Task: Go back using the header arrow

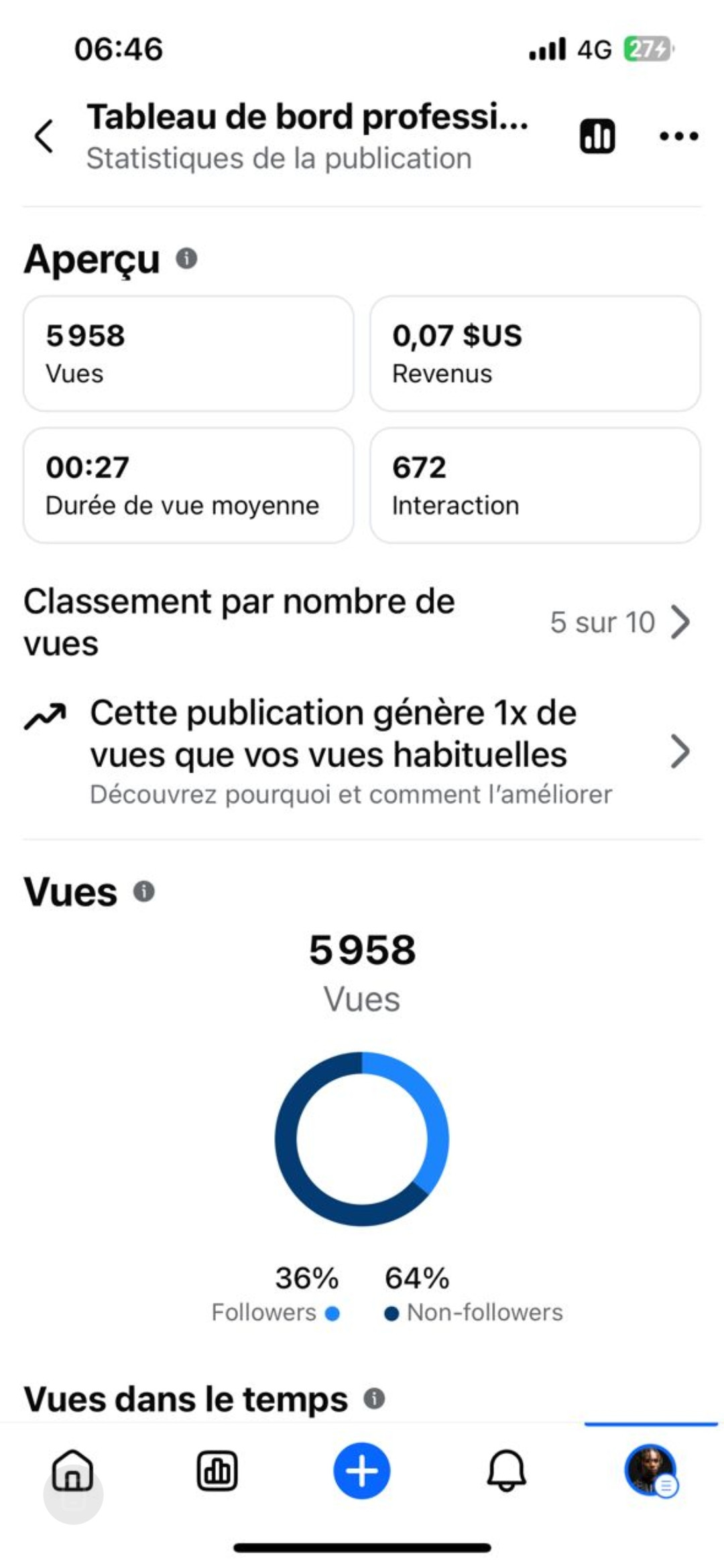Action: point(44,136)
